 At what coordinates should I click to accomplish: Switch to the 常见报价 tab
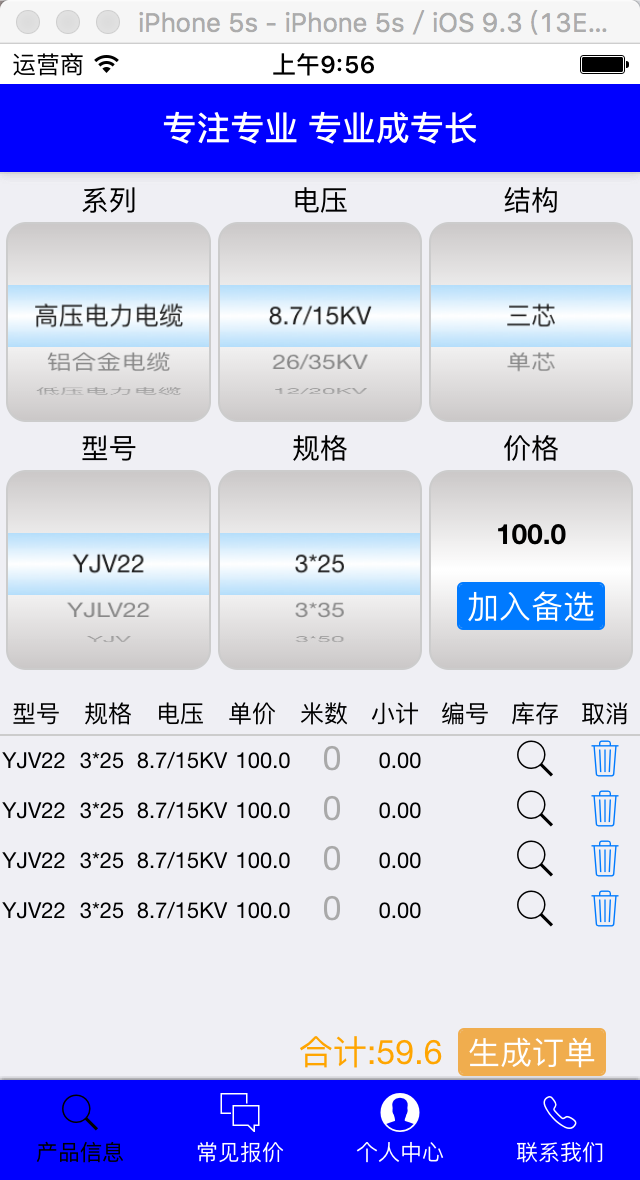tap(240, 1127)
